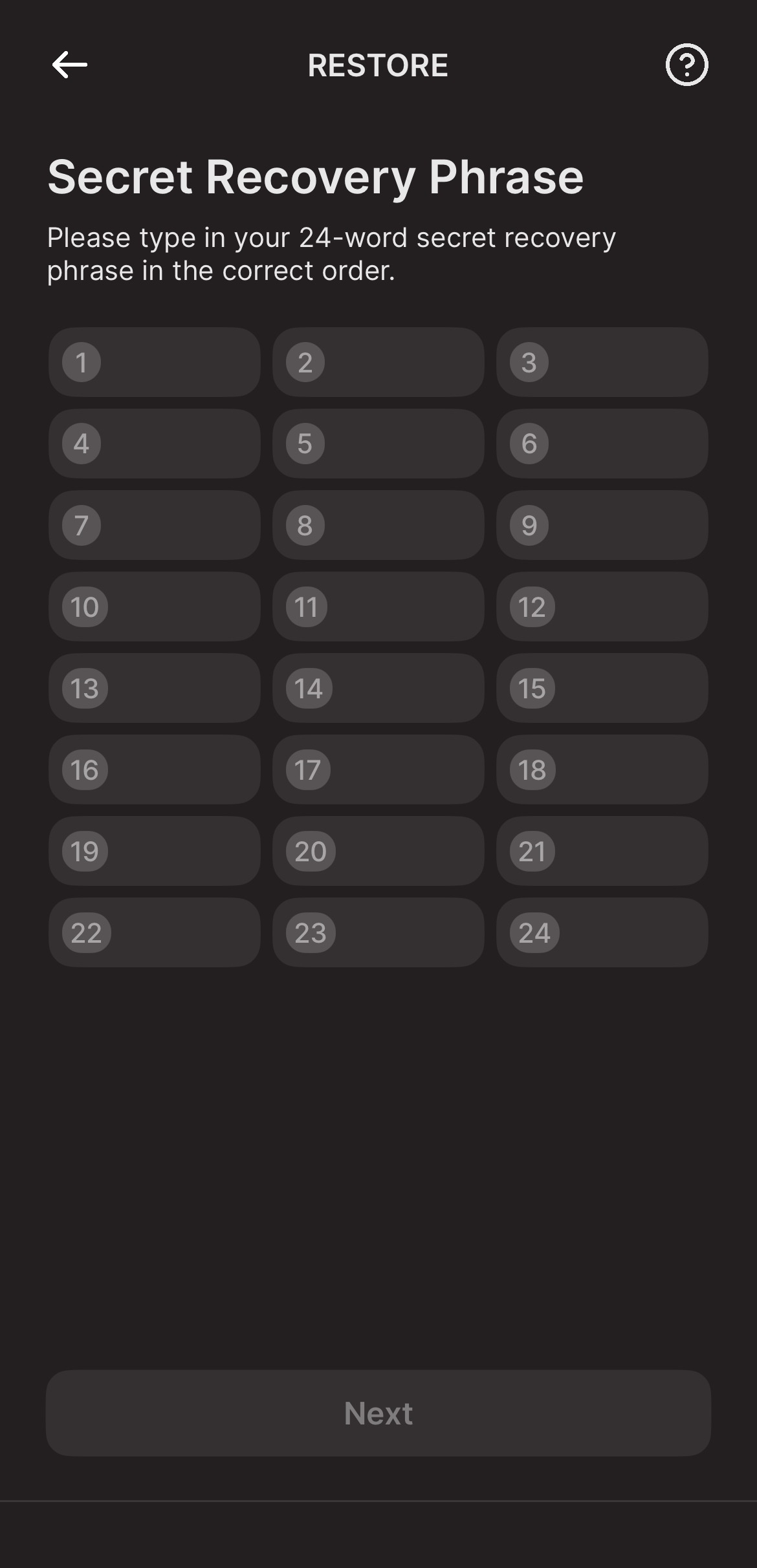Tap recovery word field 20
The image size is (757, 1568).
[x=378, y=851]
